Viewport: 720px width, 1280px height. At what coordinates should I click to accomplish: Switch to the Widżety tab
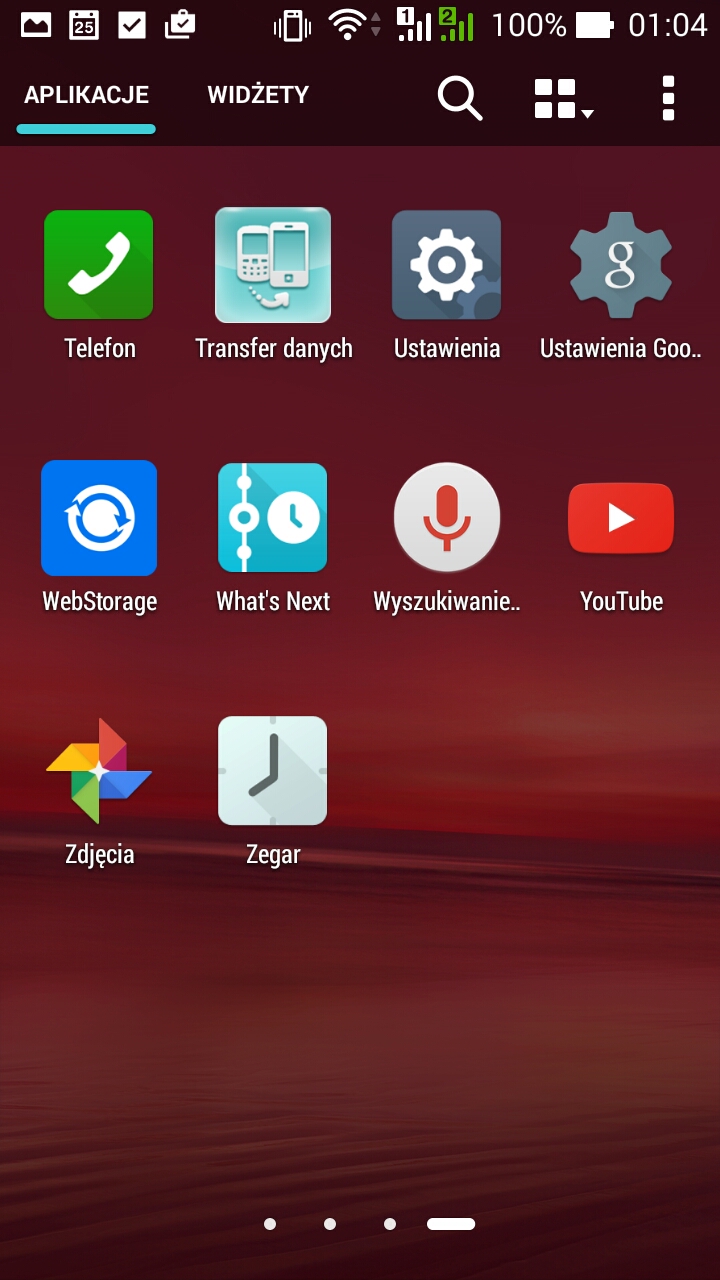click(x=258, y=96)
